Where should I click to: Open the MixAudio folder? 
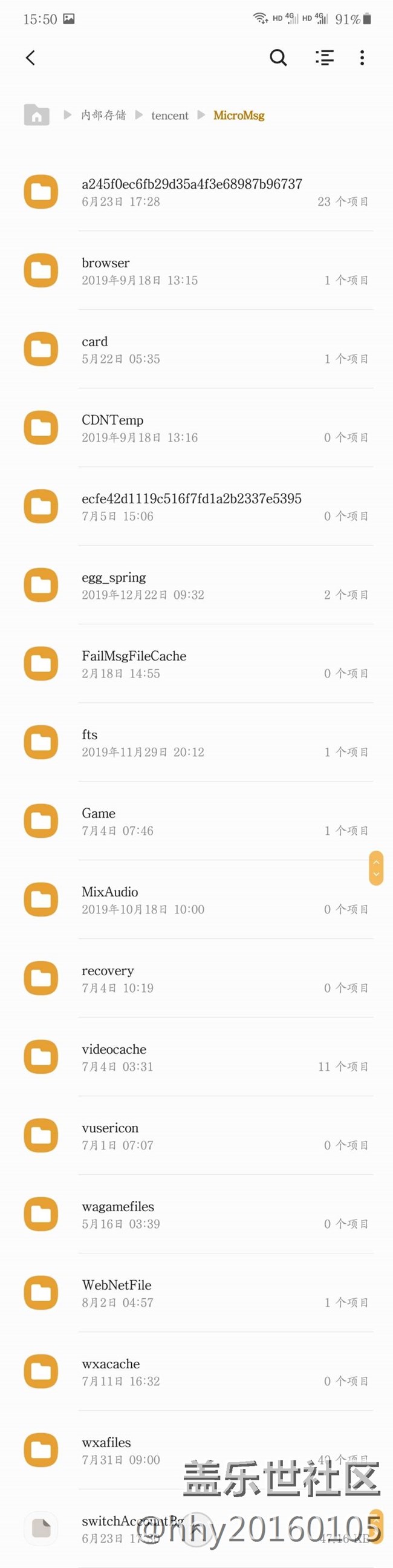pyautogui.click(x=110, y=899)
